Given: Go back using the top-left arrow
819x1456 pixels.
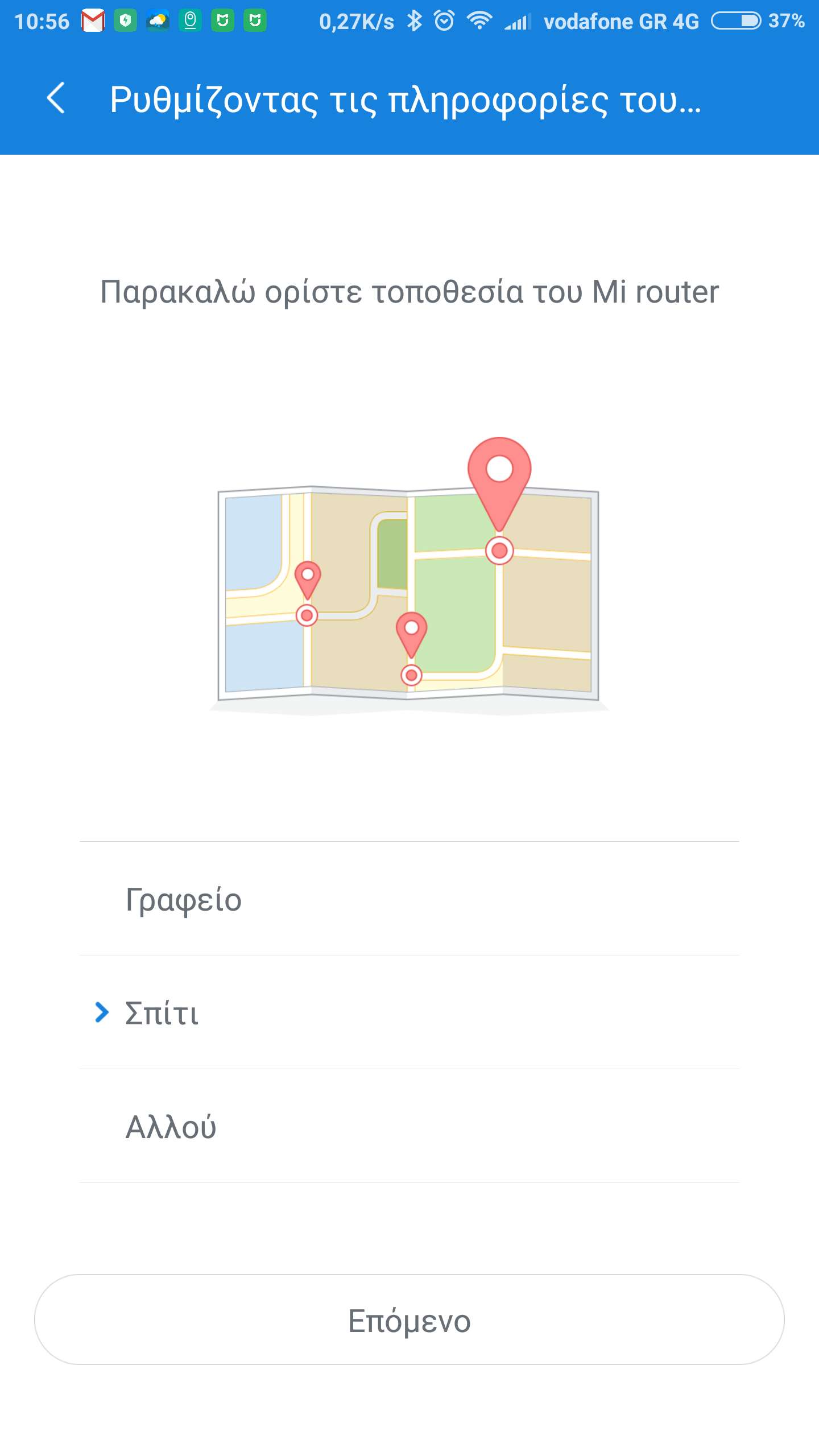Looking at the screenshot, I should pos(56,98).
